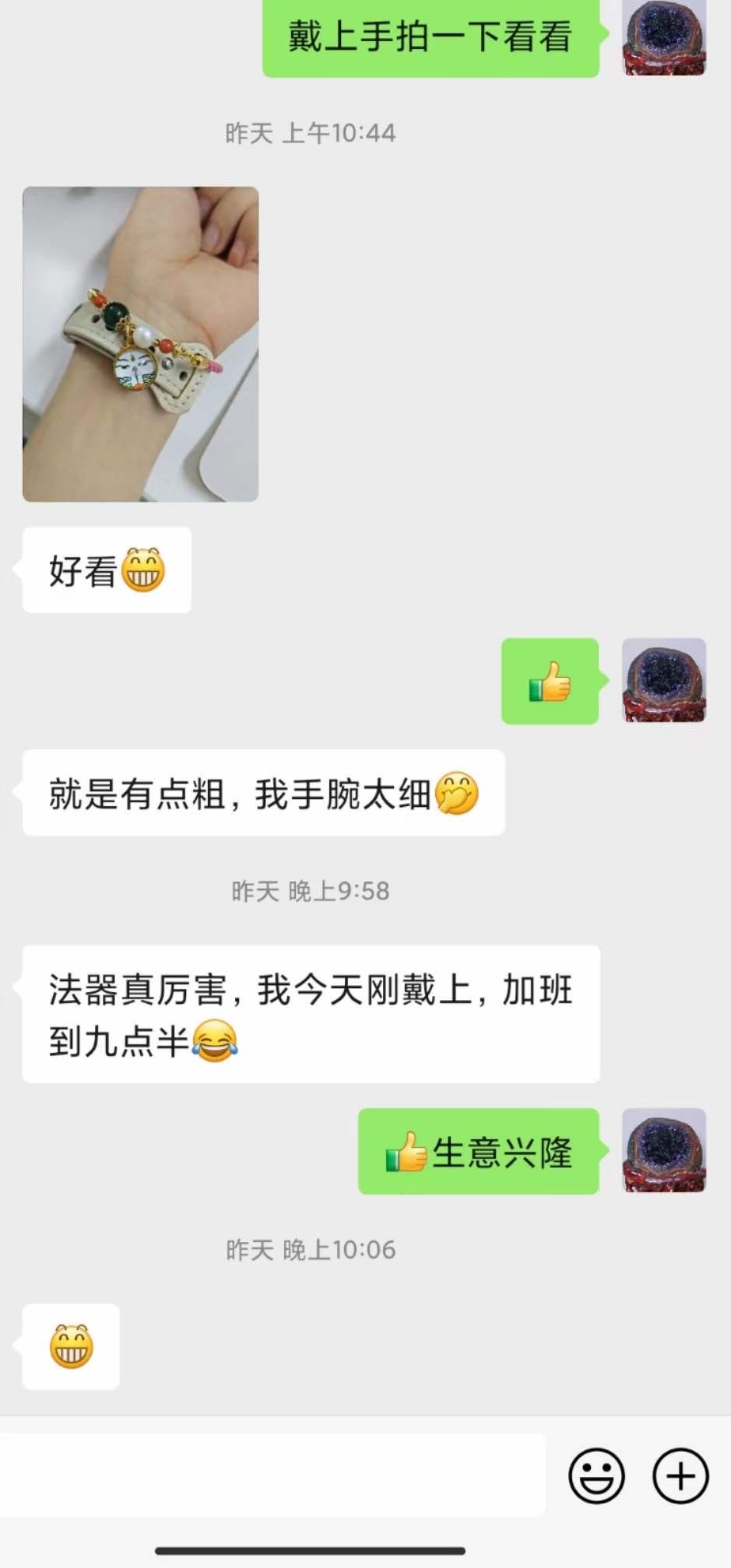This screenshot has height=1568, width=731.
Task: Open the emoji panel smiley icon
Action: tap(596, 1475)
